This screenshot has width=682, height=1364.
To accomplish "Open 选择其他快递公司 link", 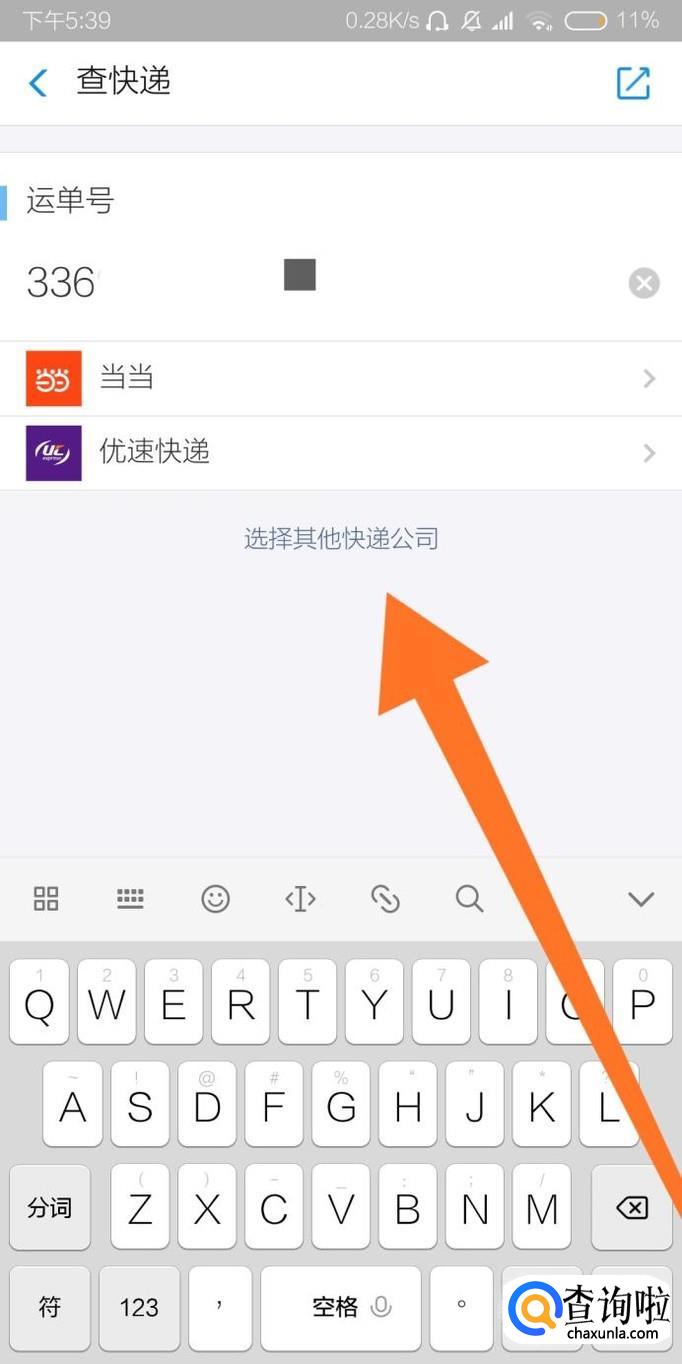I will [342, 539].
